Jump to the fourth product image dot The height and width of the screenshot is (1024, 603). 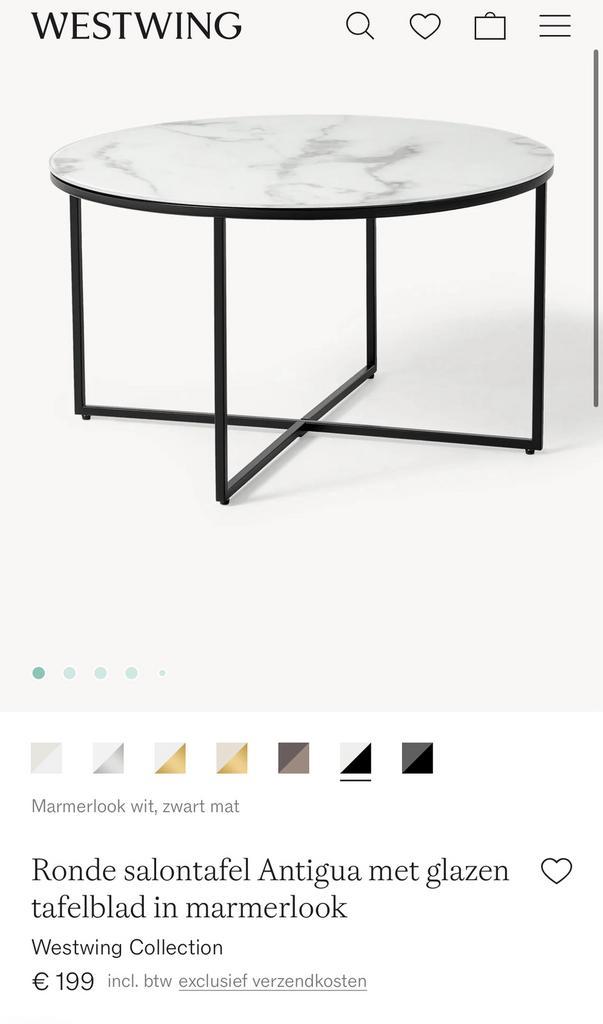pyautogui.click(x=131, y=673)
